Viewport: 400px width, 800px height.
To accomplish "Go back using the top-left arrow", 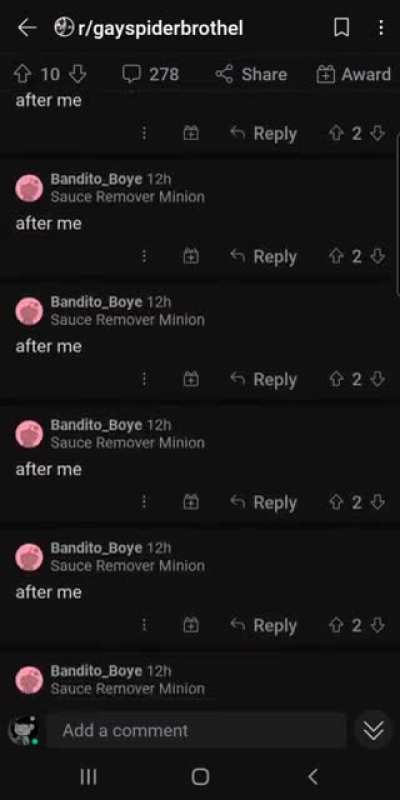I will click(x=27, y=28).
